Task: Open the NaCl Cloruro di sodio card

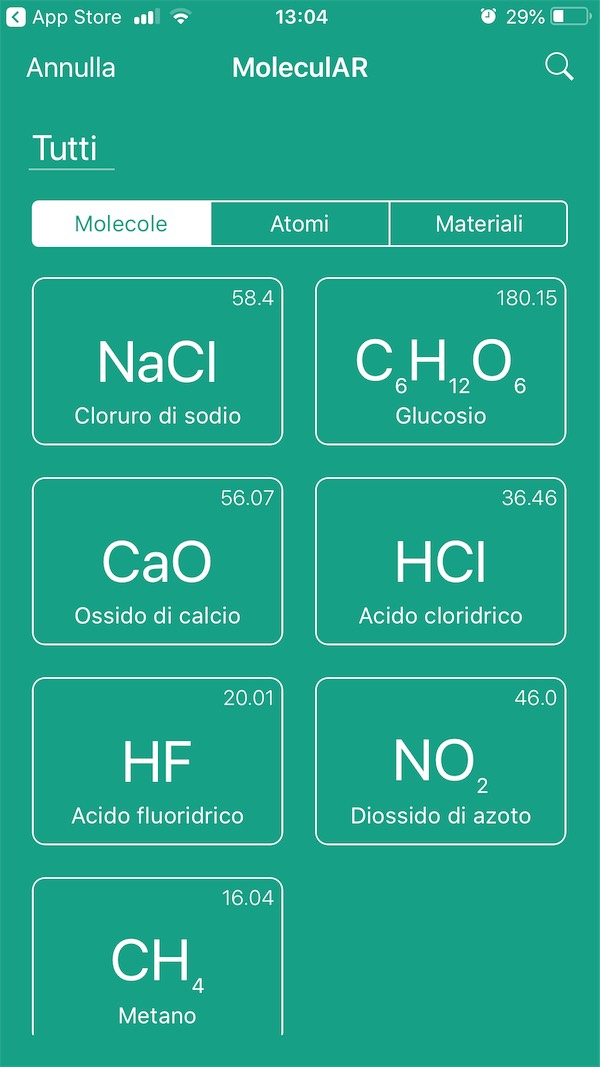Action: (158, 361)
